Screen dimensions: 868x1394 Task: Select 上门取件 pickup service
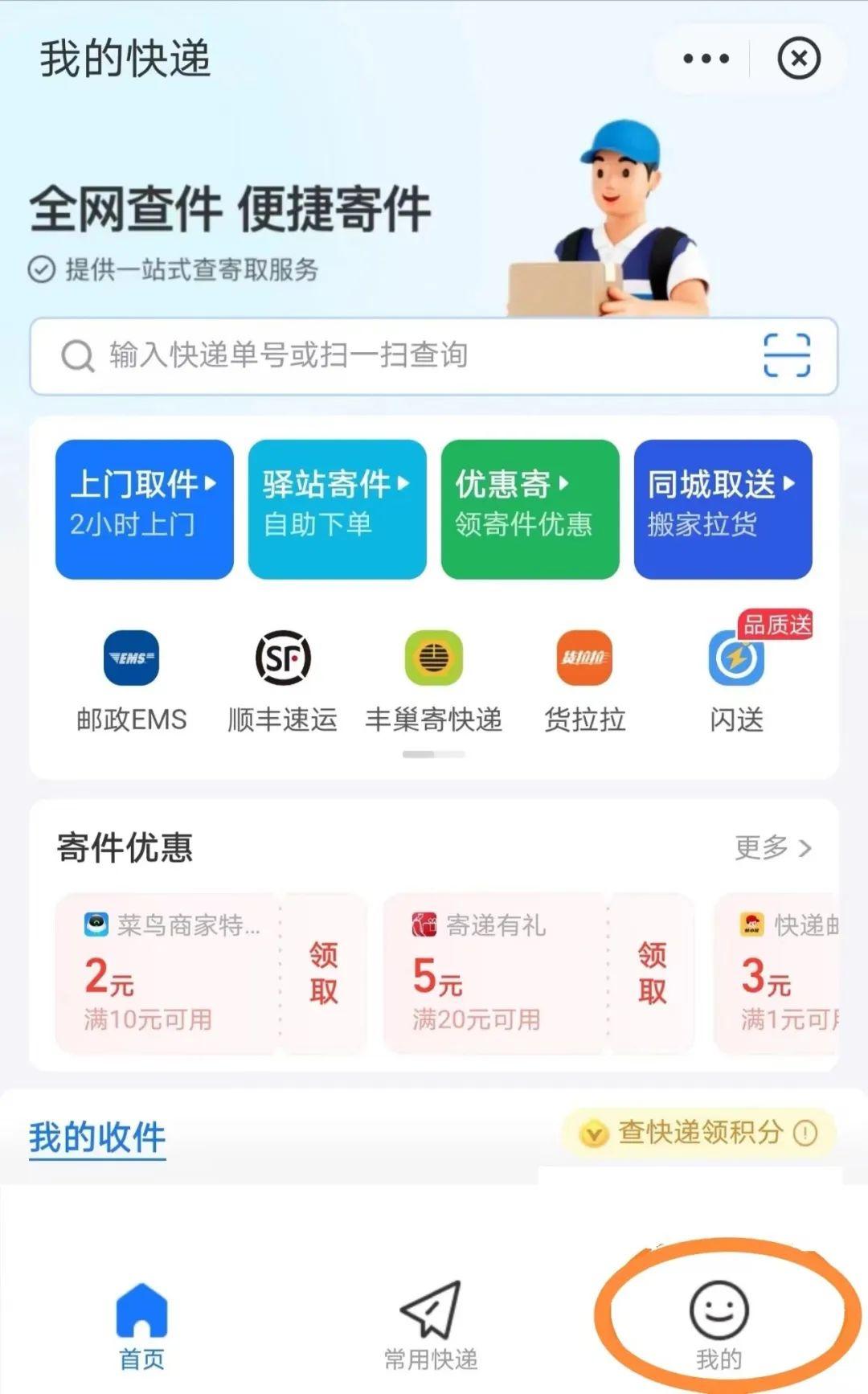pyautogui.click(x=145, y=508)
